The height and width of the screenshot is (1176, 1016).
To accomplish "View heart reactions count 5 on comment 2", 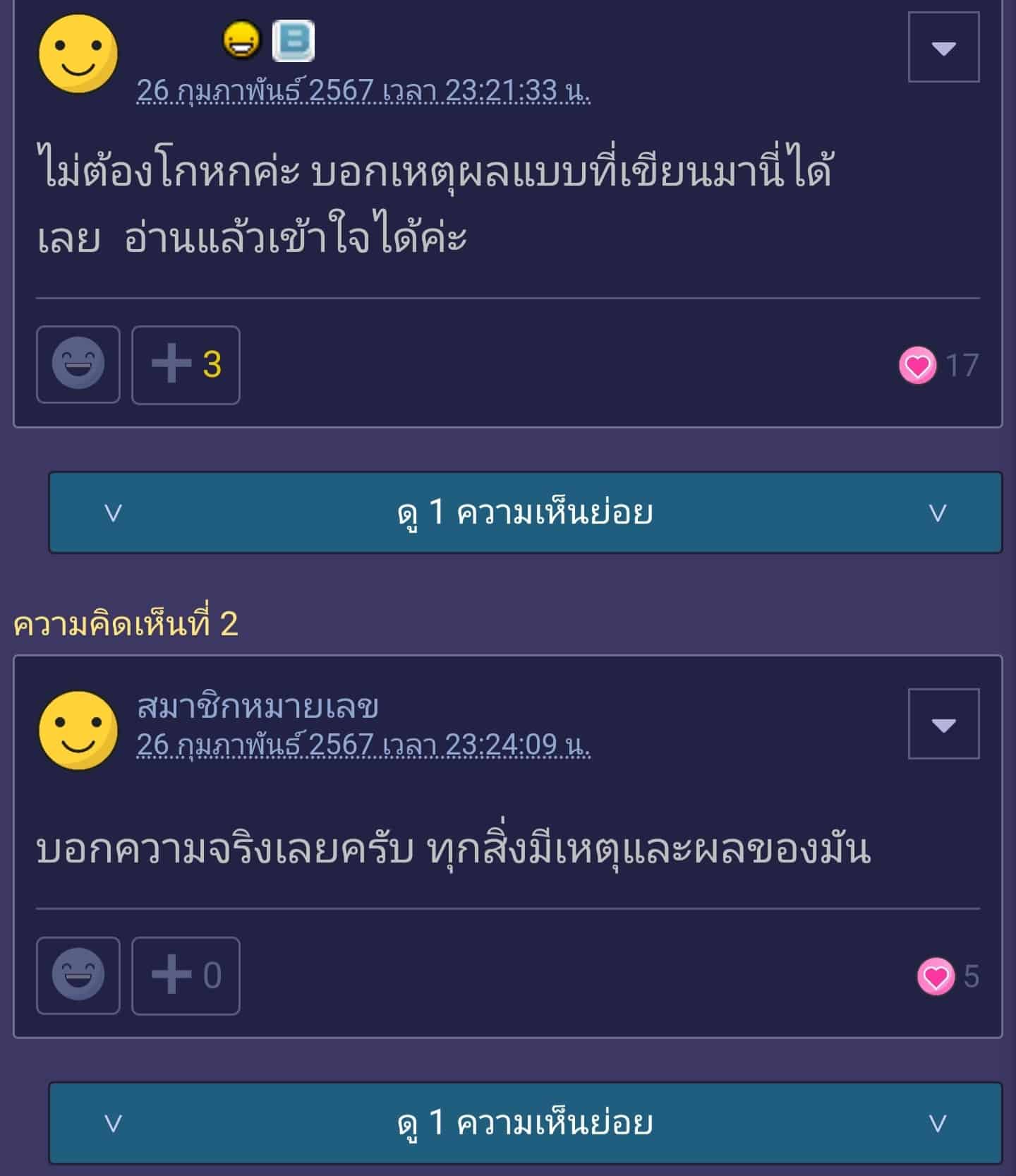I will point(948,976).
